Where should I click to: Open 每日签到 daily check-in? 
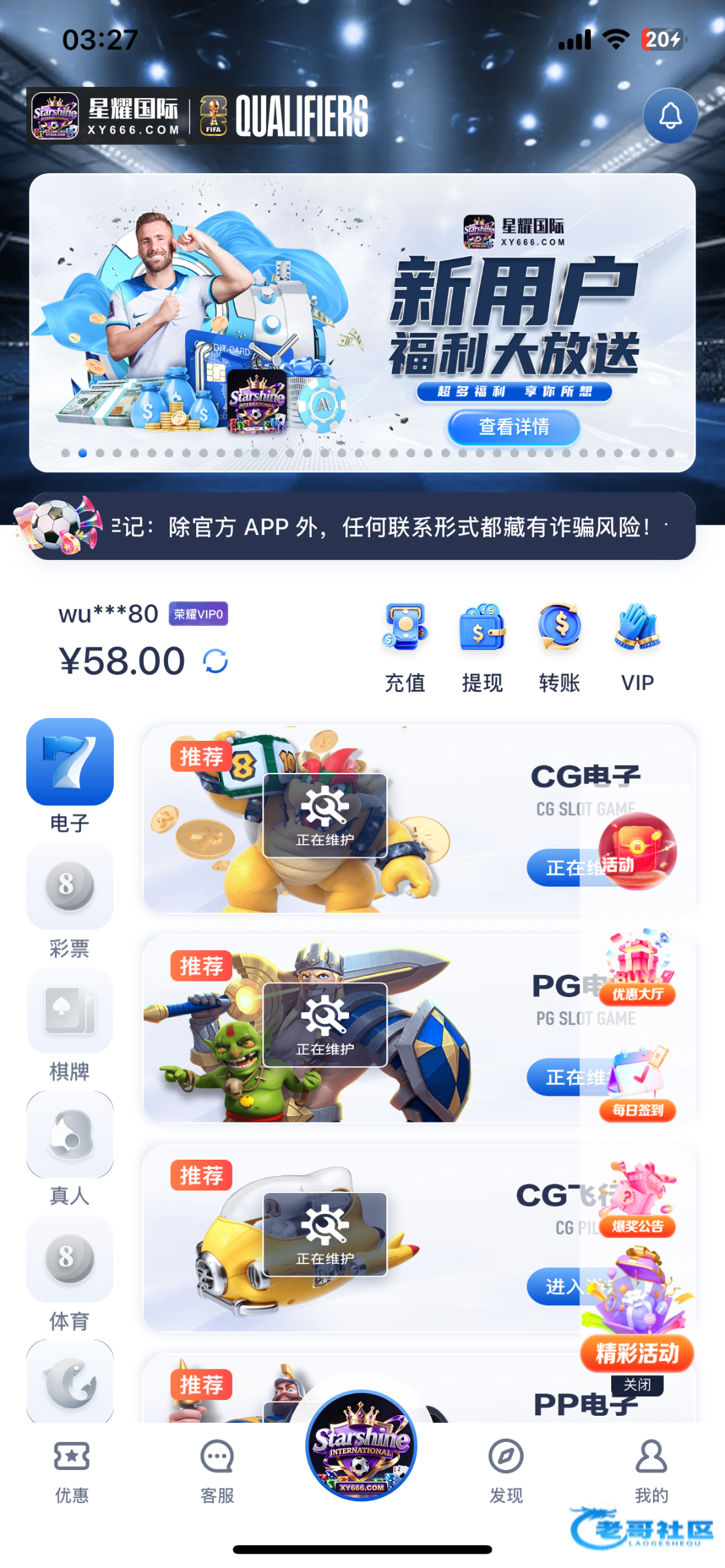[637, 1085]
